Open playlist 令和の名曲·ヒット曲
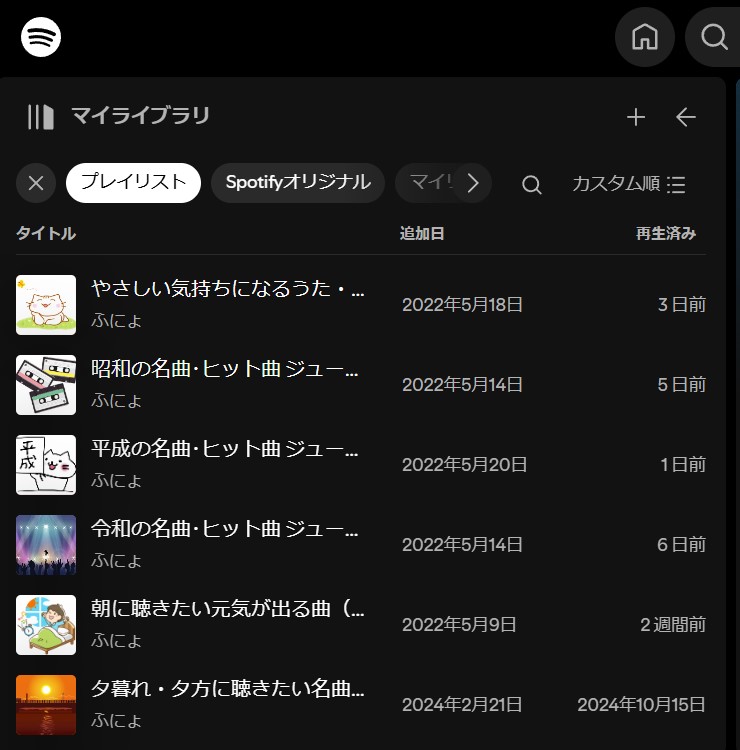This screenshot has height=750, width=740. coord(224,531)
